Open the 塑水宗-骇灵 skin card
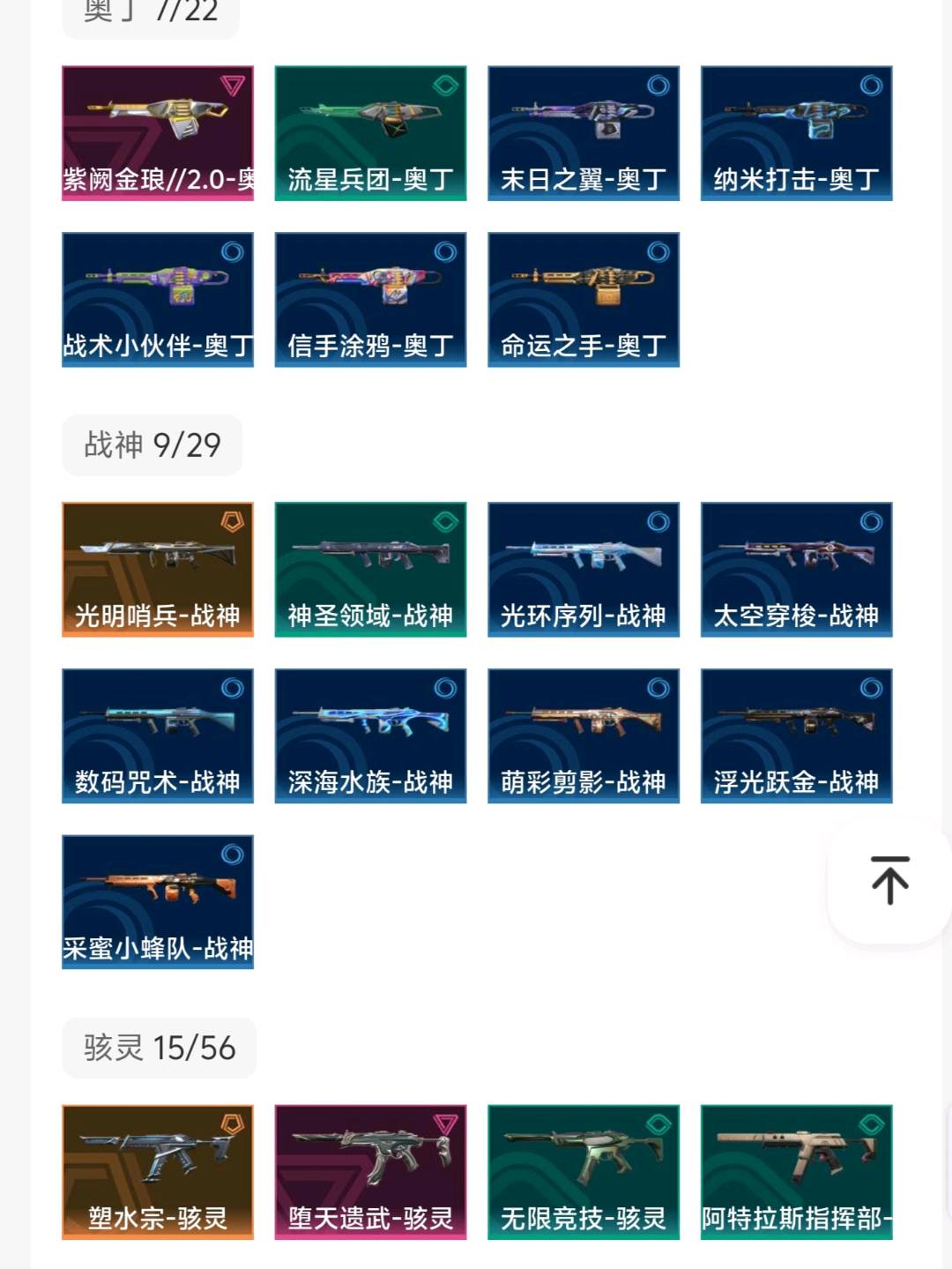Image resolution: width=952 pixels, height=1269 pixels. (158, 1172)
